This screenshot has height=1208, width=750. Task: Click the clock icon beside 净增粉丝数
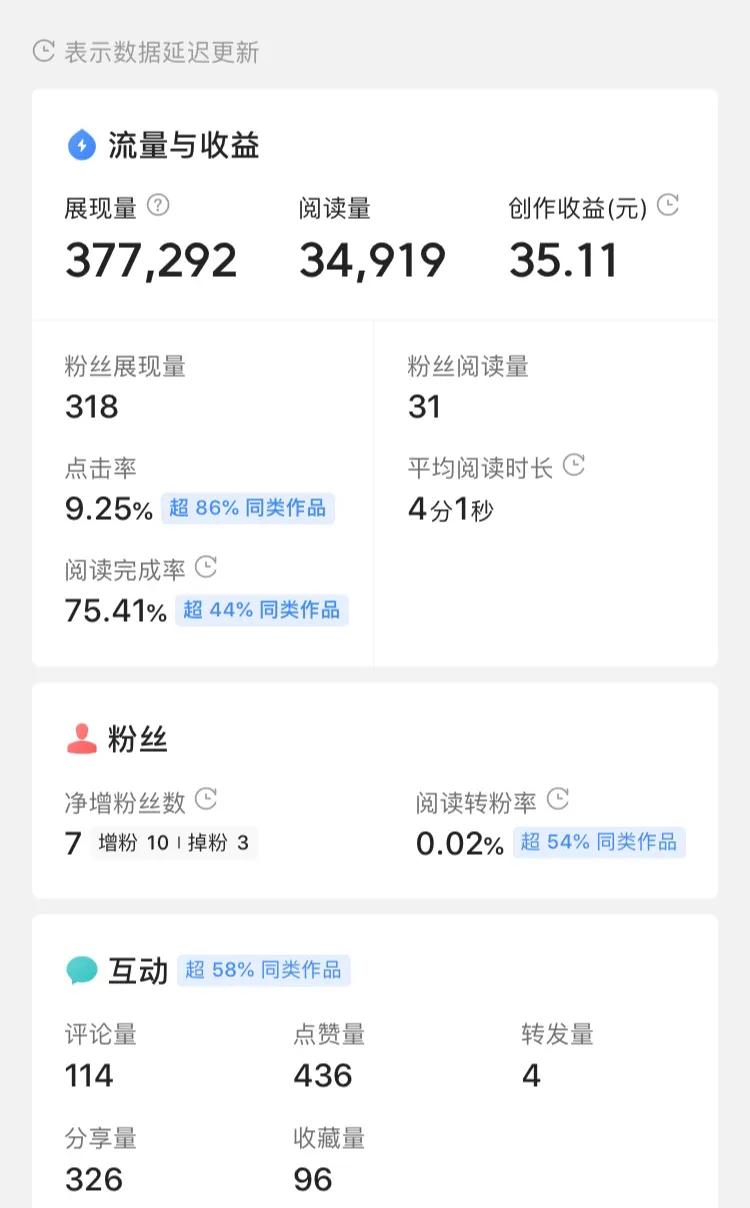click(206, 798)
